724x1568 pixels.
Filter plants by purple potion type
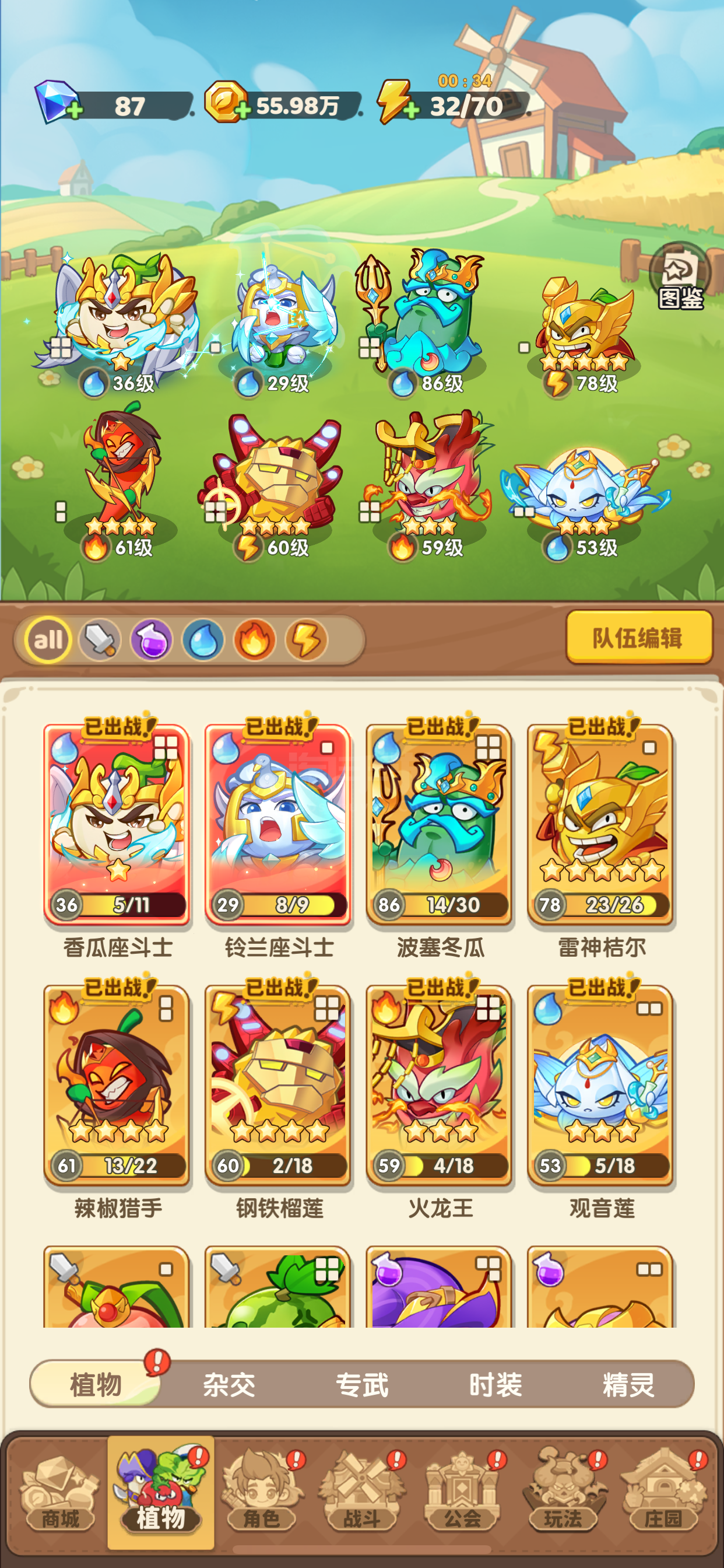(x=152, y=640)
